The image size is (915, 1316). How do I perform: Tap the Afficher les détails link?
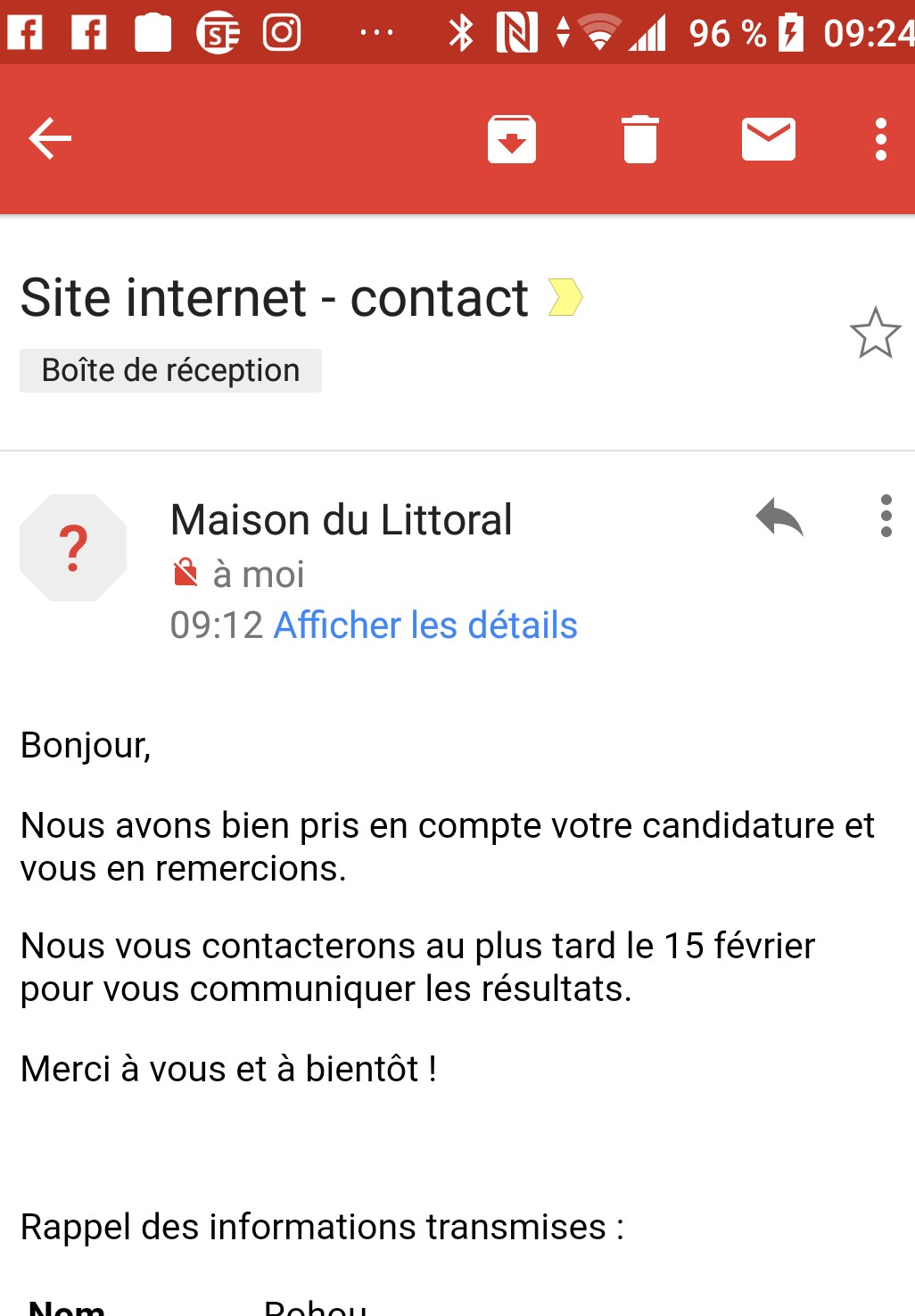click(x=425, y=625)
